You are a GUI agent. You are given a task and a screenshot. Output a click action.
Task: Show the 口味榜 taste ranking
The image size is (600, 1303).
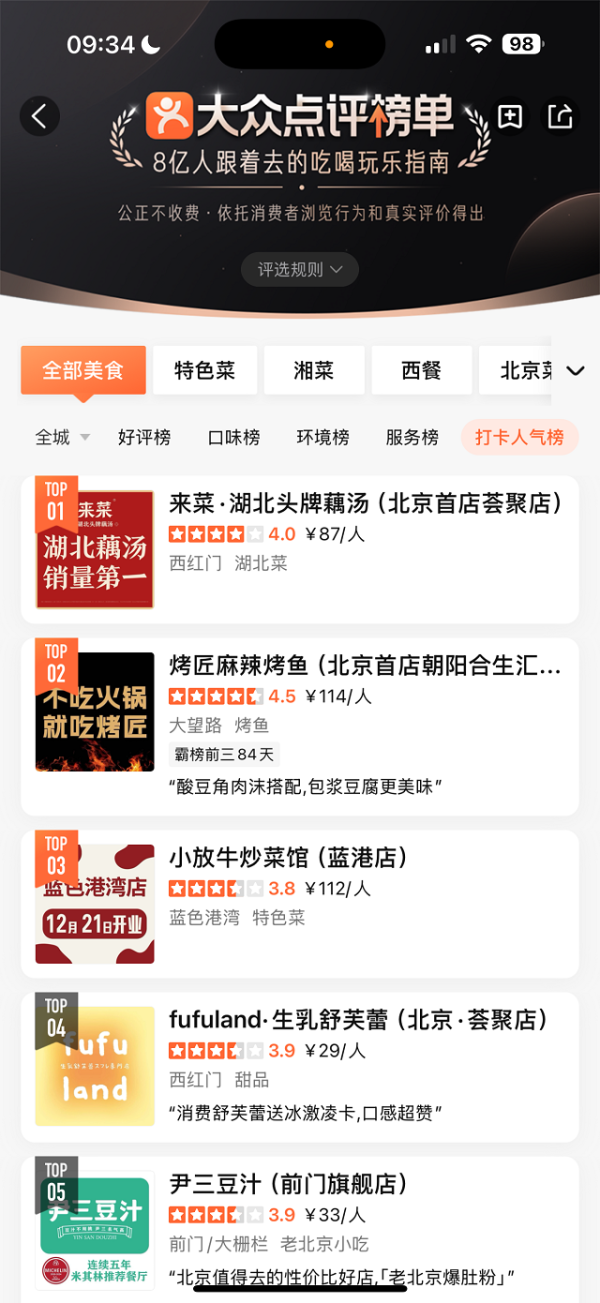[234, 437]
